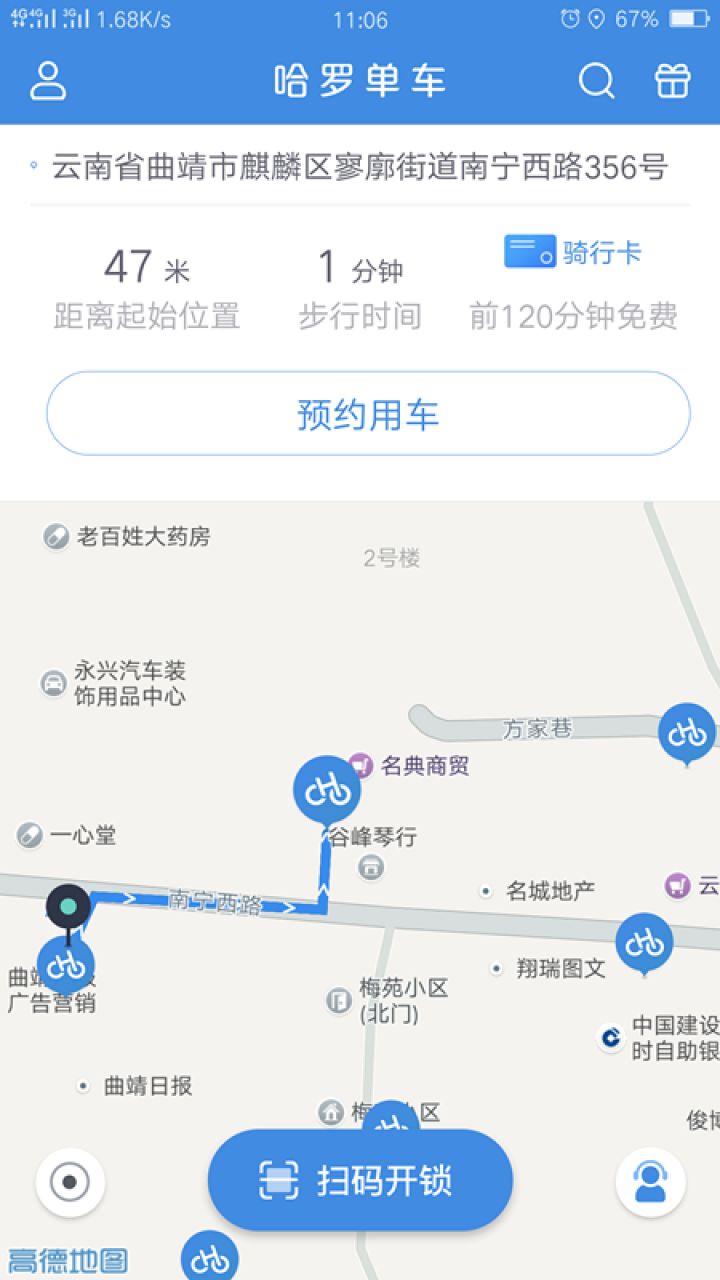Contact customer service headset icon
Screen dimensions: 720x1280
click(650, 1182)
